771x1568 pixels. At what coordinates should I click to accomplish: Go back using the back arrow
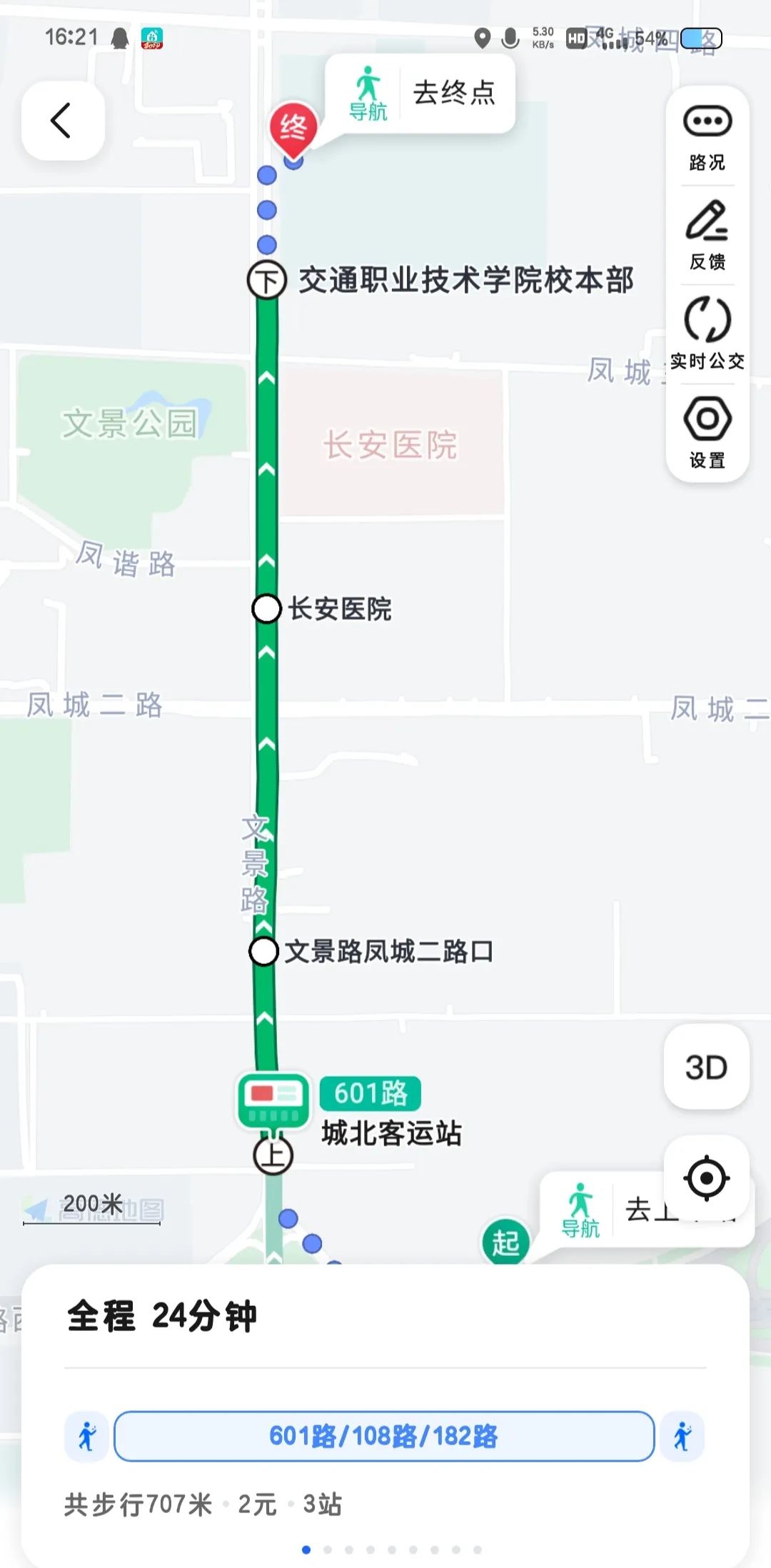click(62, 121)
